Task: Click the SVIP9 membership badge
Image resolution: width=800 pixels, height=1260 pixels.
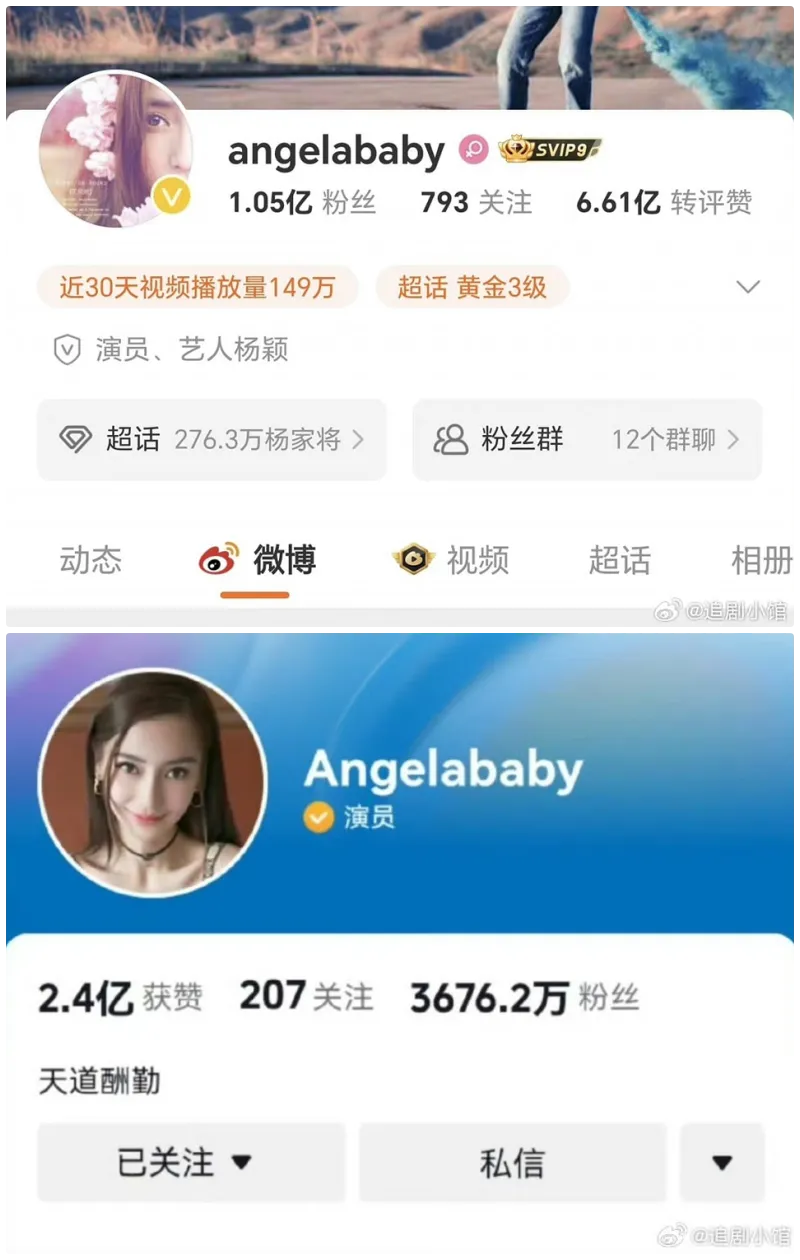Action: pos(548,147)
